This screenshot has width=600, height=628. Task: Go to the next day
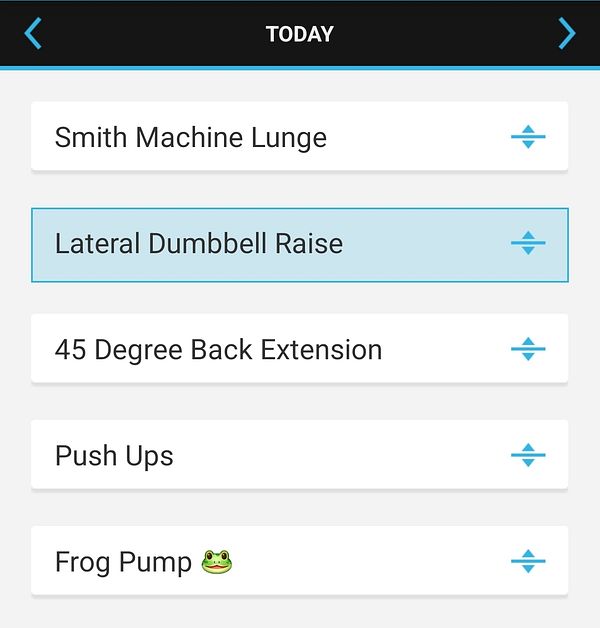click(567, 33)
